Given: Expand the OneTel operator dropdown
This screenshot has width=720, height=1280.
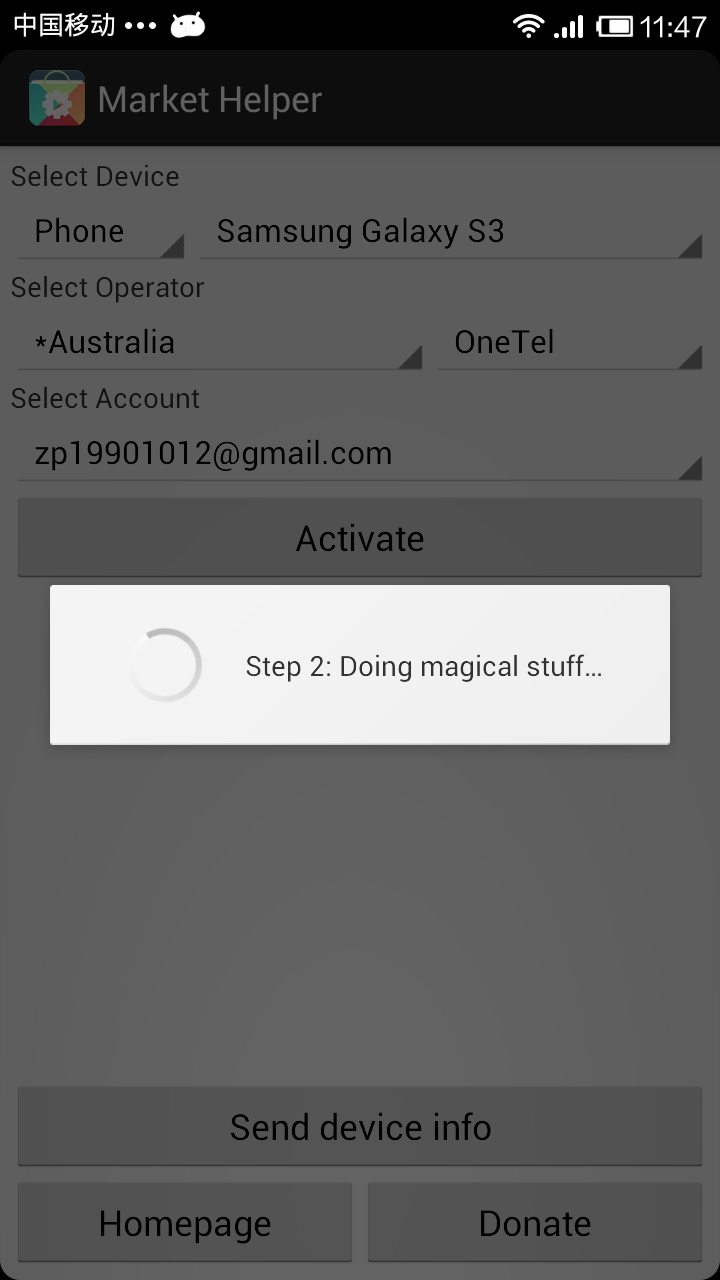Looking at the screenshot, I should click(570, 343).
